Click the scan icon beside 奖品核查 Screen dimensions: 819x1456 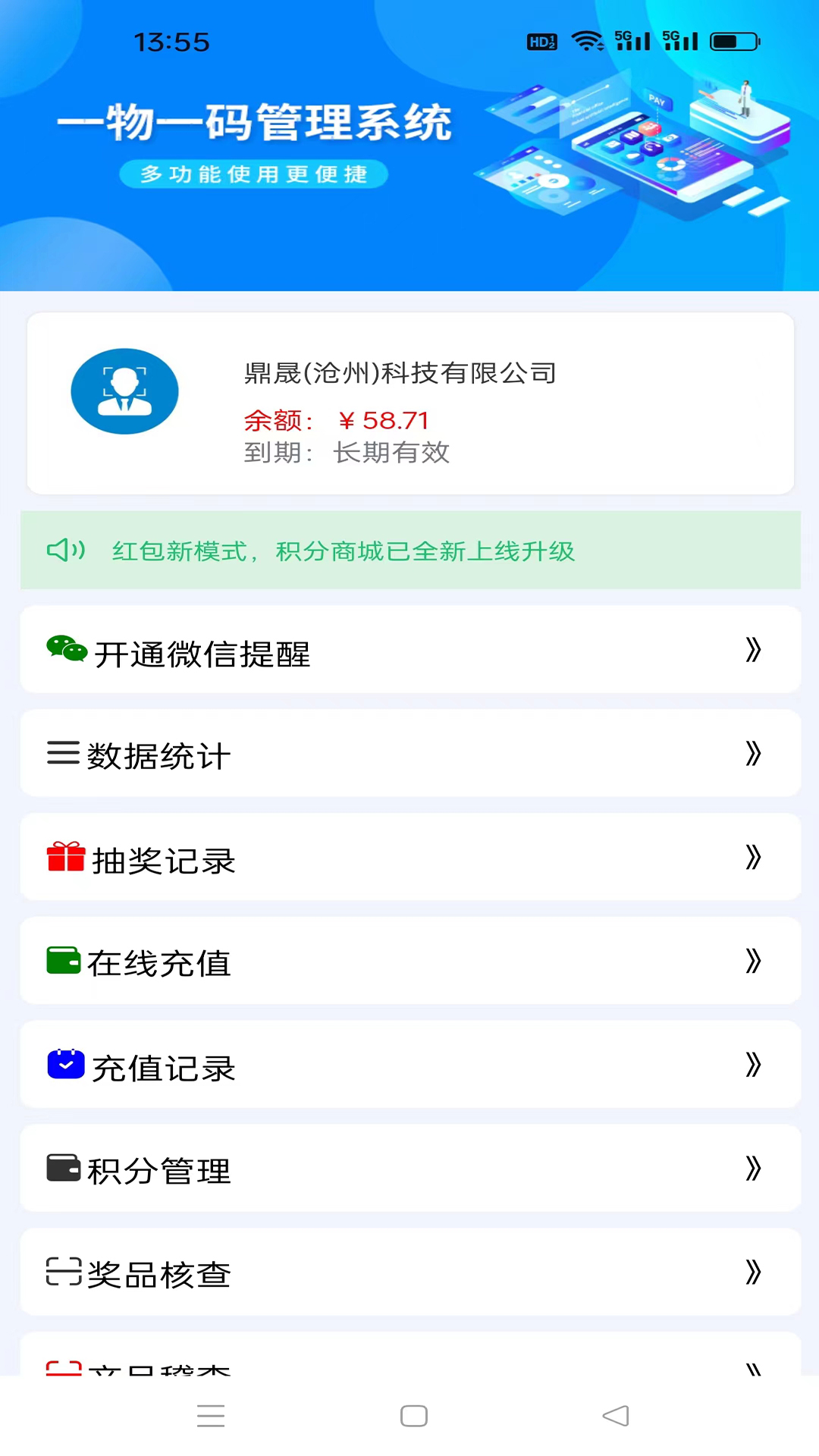(64, 1272)
